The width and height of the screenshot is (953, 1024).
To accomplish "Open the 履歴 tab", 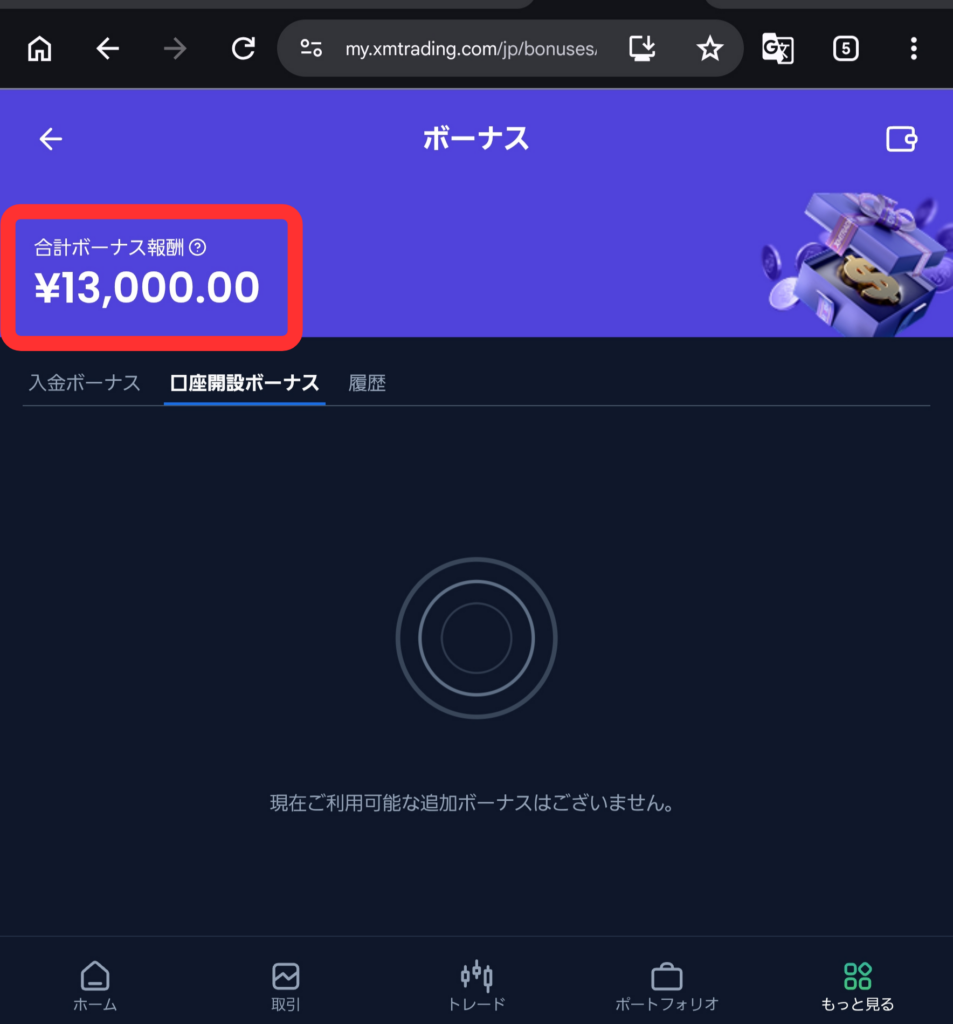I will click(367, 383).
